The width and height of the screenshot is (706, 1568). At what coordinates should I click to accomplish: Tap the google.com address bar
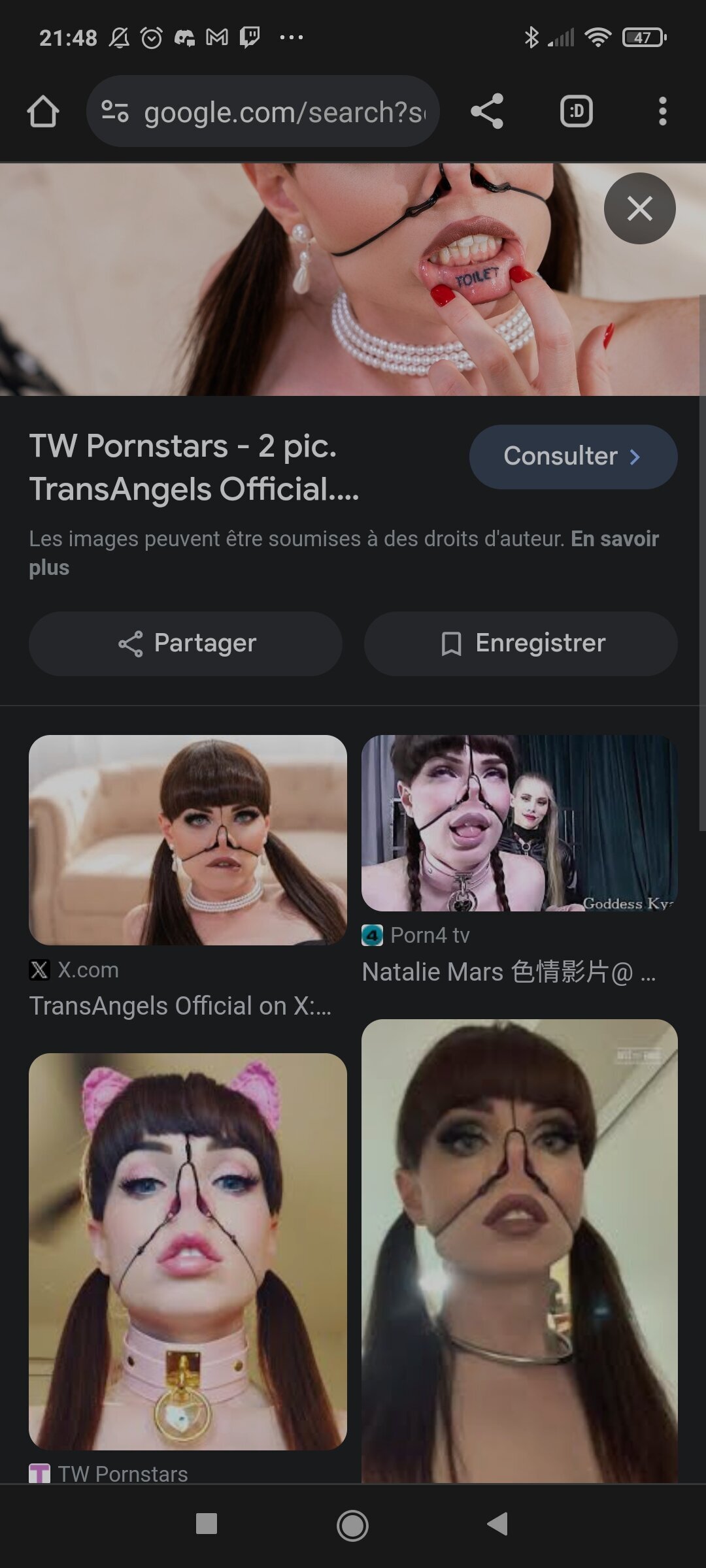275,112
